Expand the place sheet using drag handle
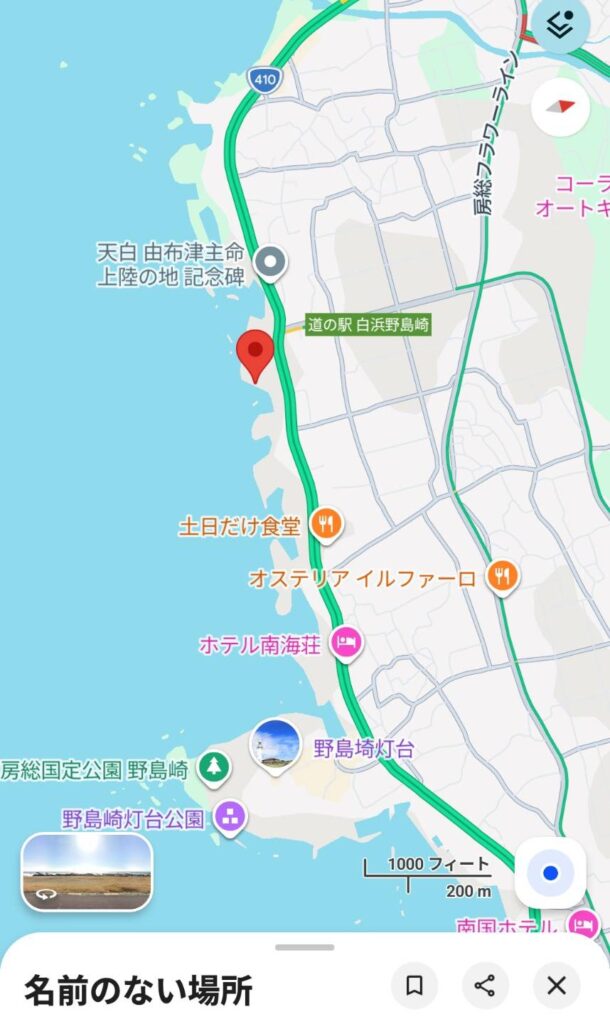The height and width of the screenshot is (1024, 610). point(305,947)
